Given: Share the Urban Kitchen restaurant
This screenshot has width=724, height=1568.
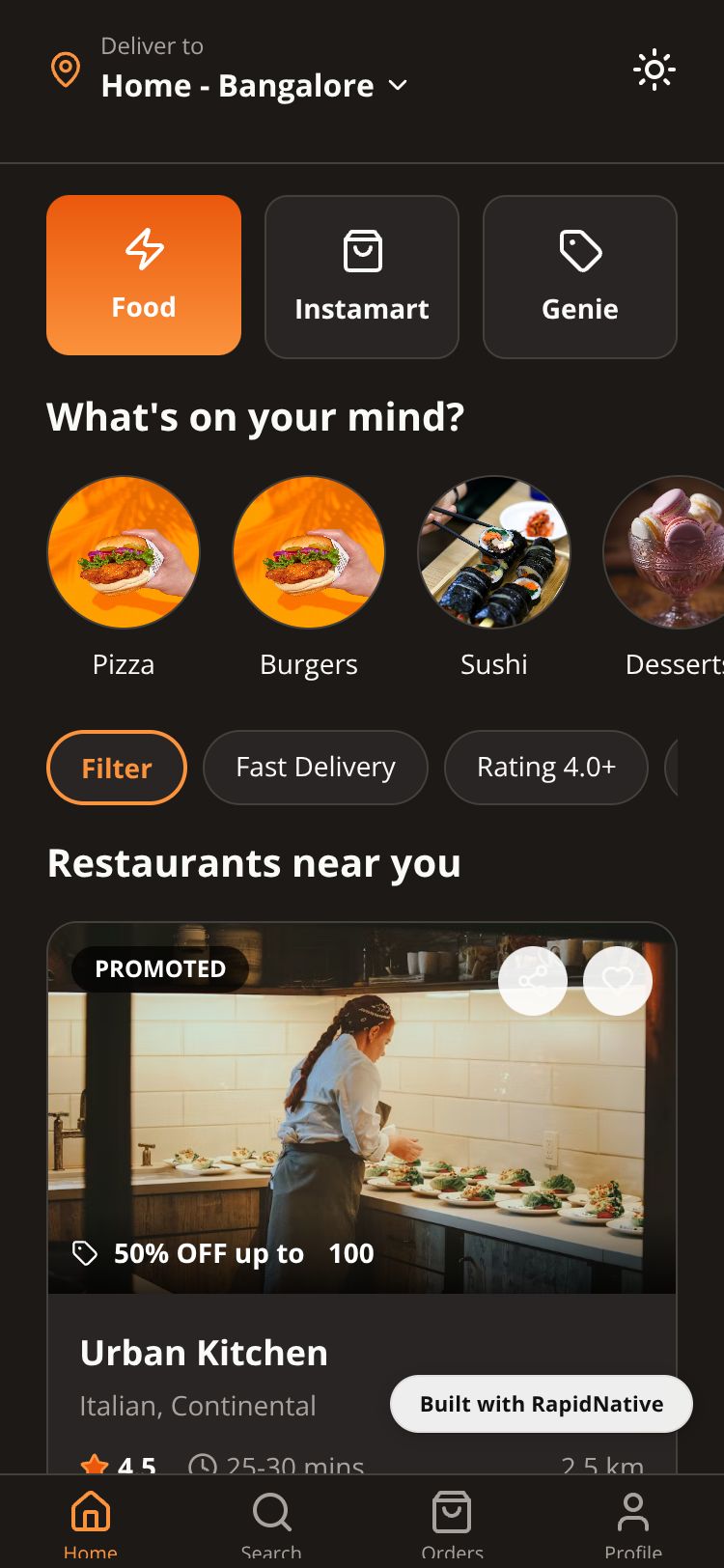Looking at the screenshot, I should [x=533, y=981].
